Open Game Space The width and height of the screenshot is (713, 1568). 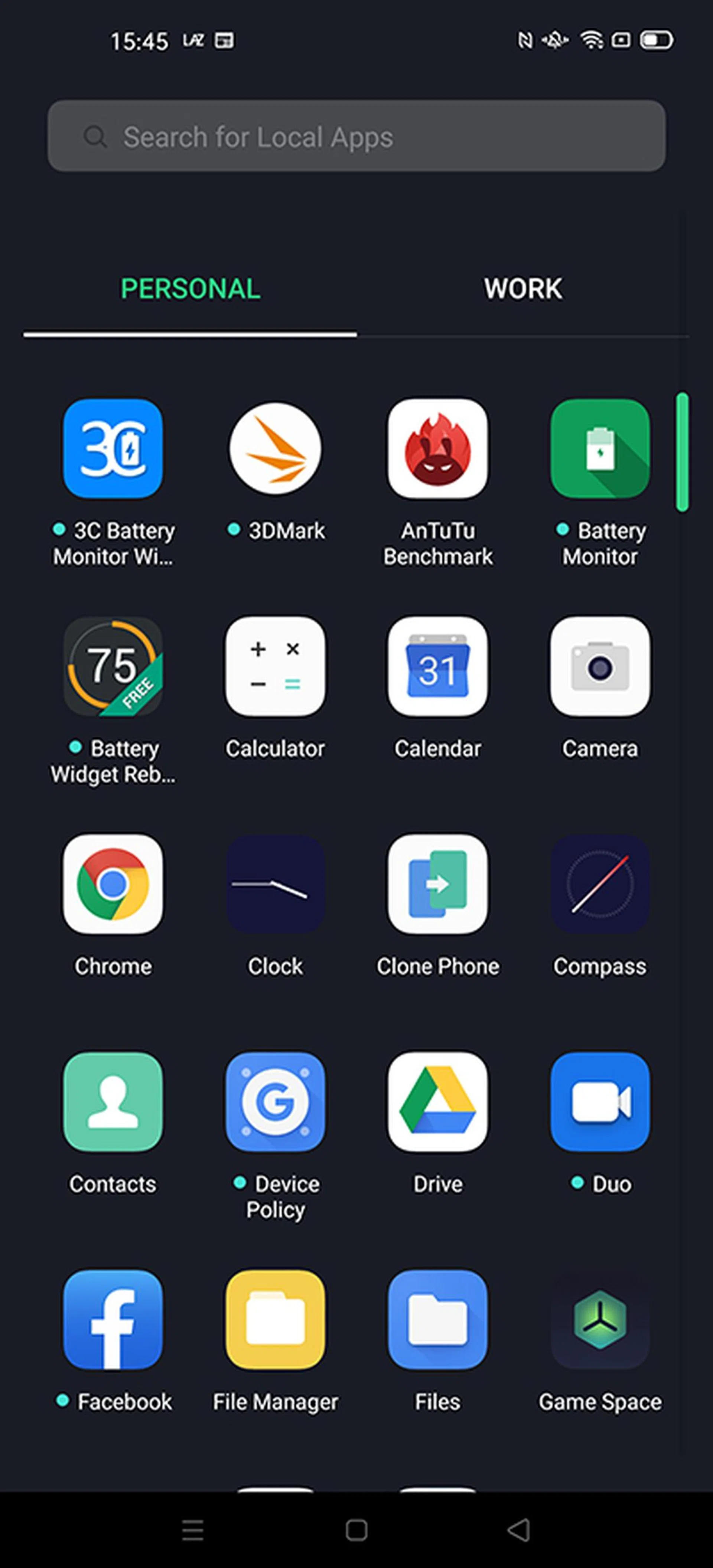point(600,1320)
